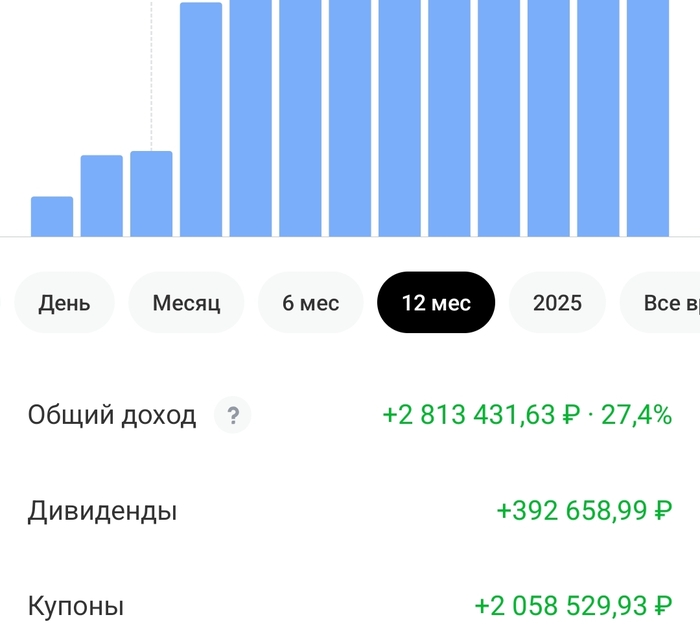Image resolution: width=700 pixels, height=628 pixels.
Task: Switch to the Месяц period
Action: click(x=186, y=303)
